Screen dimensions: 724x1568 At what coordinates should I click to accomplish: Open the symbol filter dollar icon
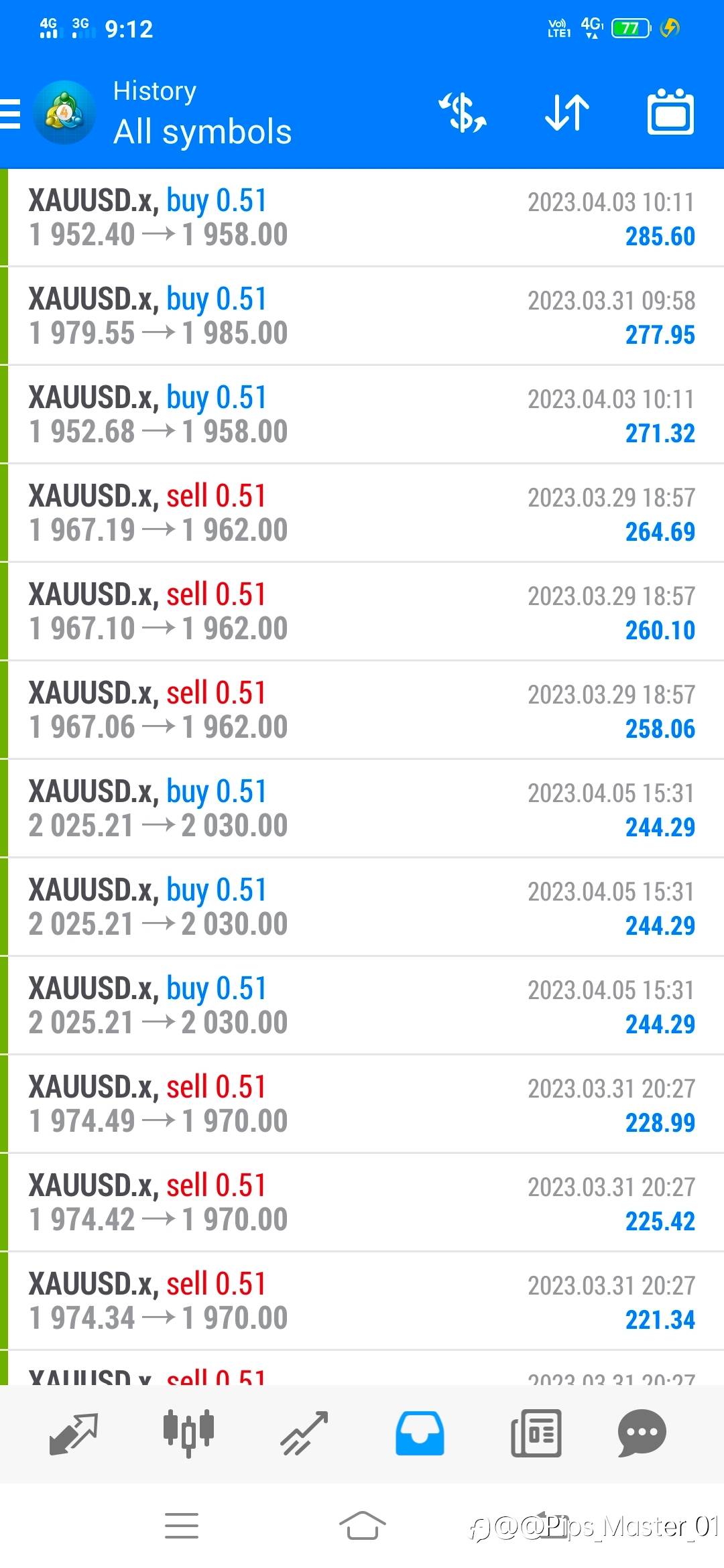click(x=463, y=113)
